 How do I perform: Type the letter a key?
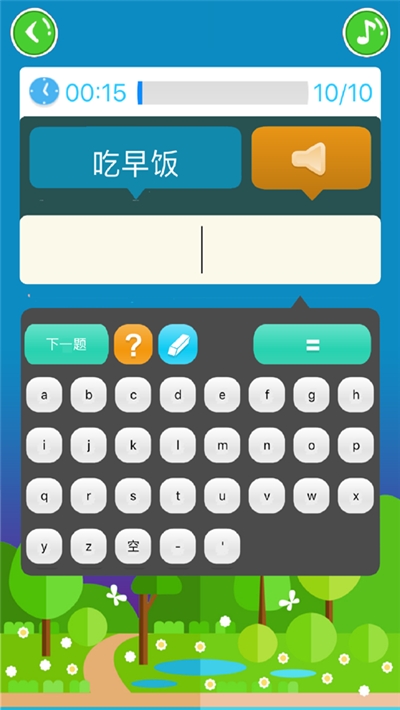pos(44,395)
